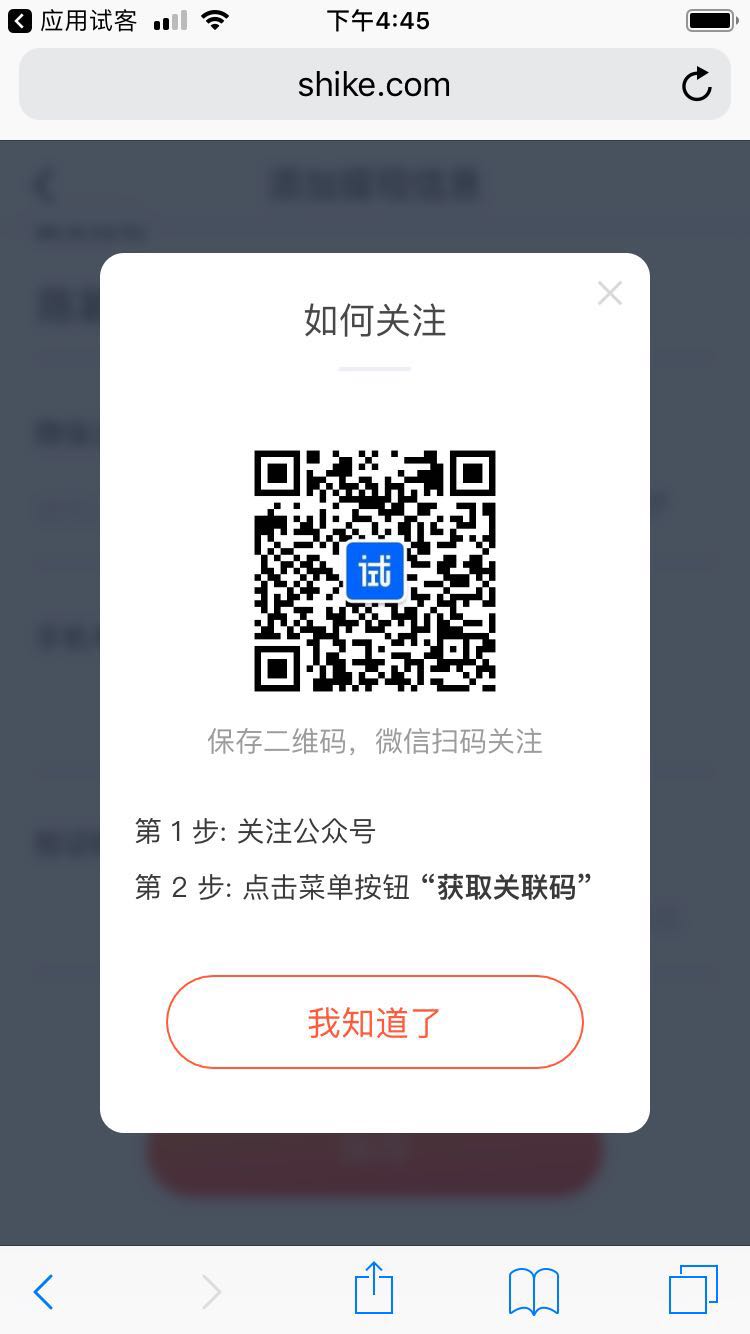Image resolution: width=750 pixels, height=1334 pixels.
Task: Open Safari bookmarks
Action: click(x=533, y=1291)
